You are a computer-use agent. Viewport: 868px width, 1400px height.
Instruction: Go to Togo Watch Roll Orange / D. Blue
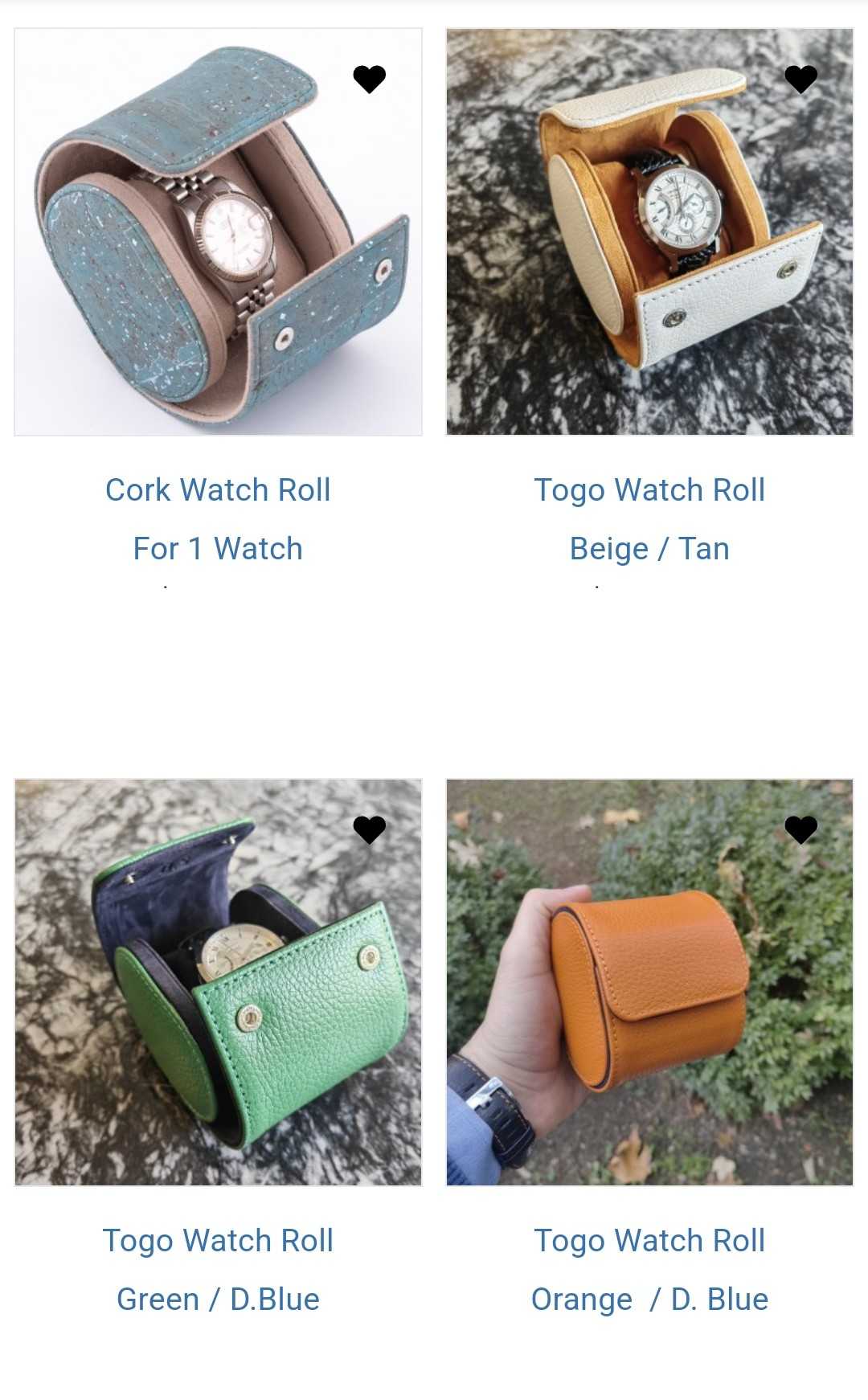coord(649,1270)
